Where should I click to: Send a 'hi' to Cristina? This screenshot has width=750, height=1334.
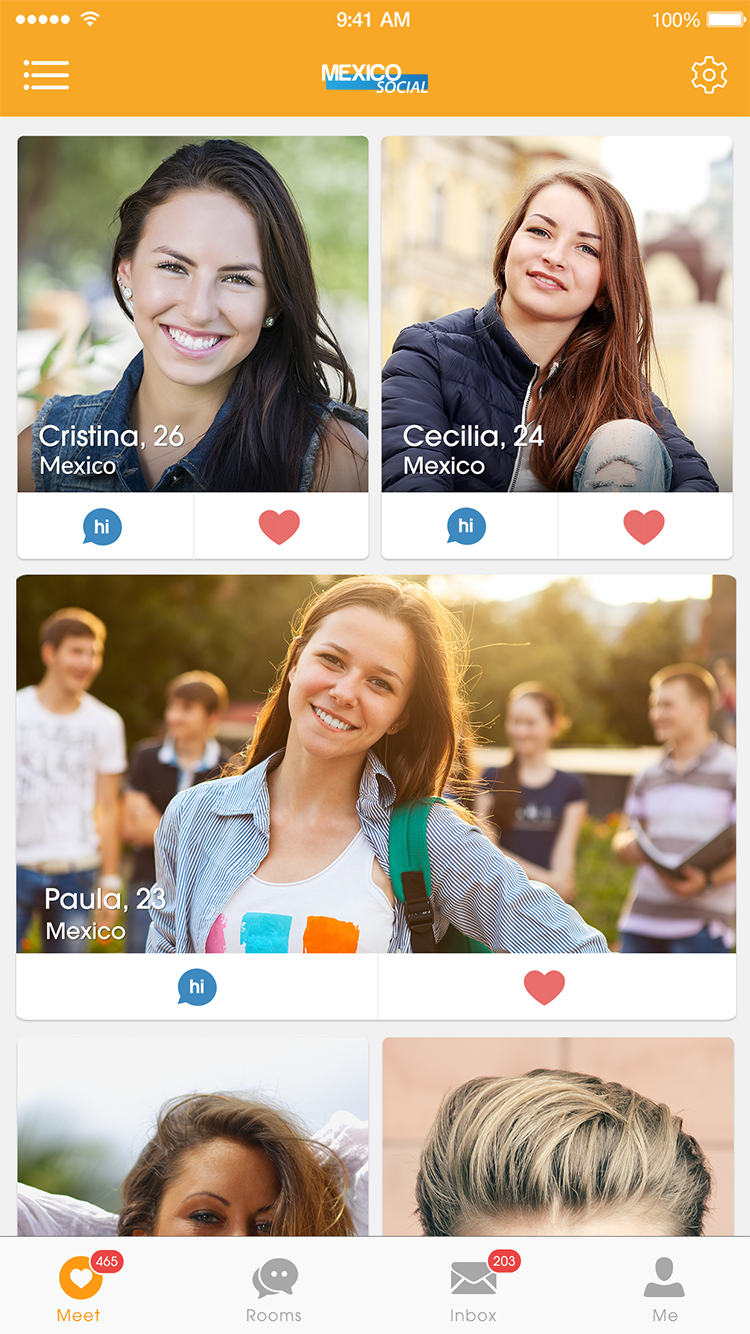[x=101, y=526]
